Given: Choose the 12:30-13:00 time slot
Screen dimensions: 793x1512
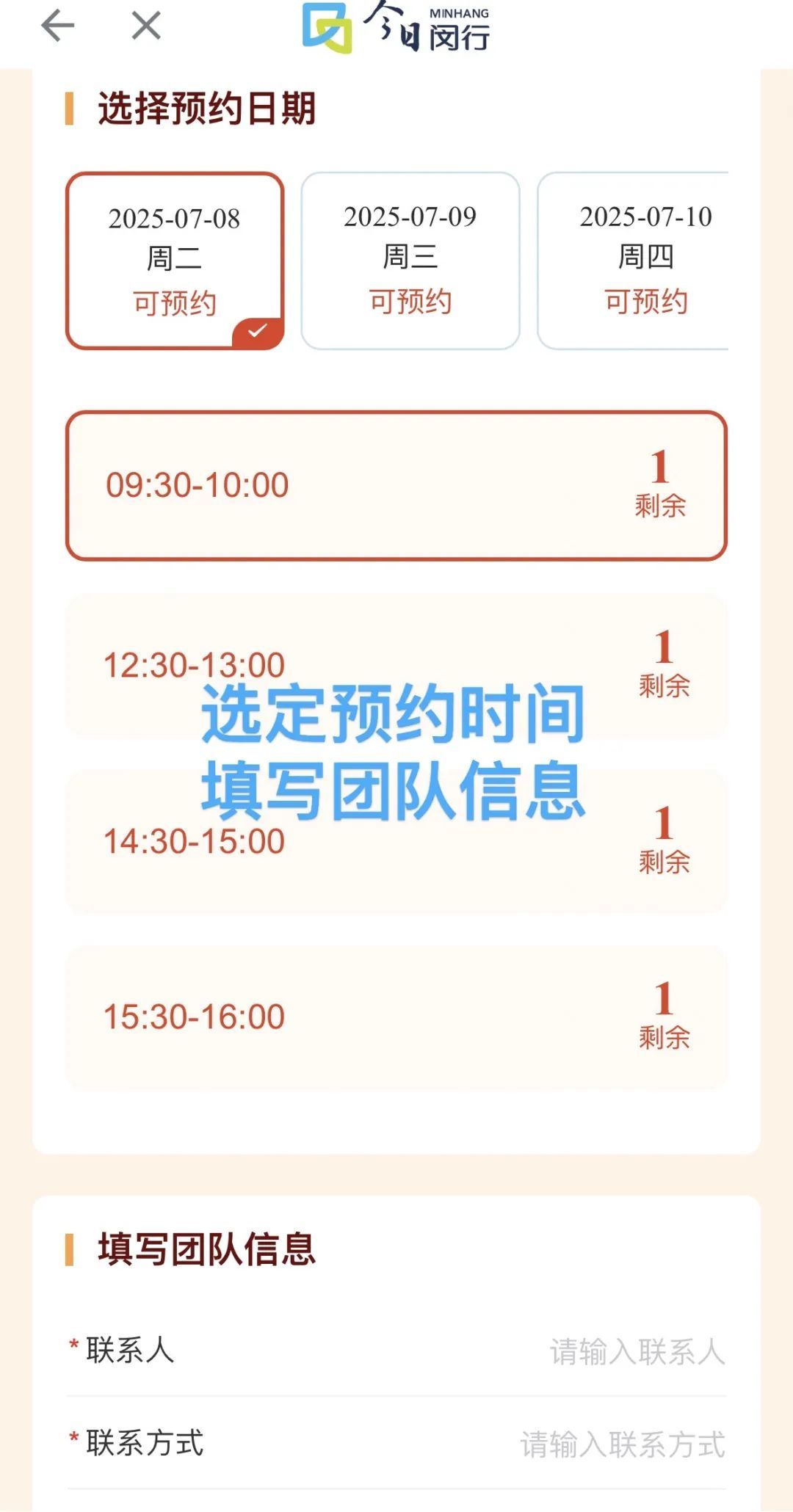Looking at the screenshot, I should click(x=396, y=665).
